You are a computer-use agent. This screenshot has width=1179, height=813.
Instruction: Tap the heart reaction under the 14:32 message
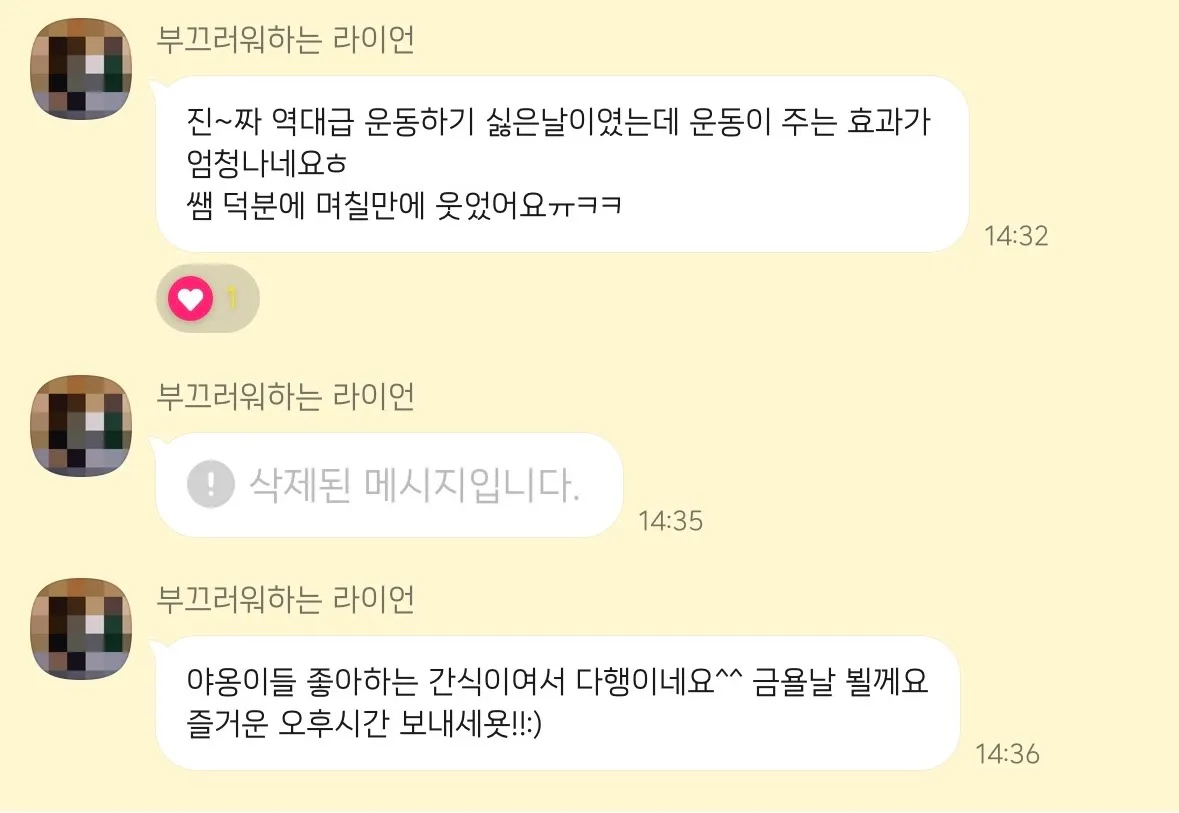coord(192,299)
